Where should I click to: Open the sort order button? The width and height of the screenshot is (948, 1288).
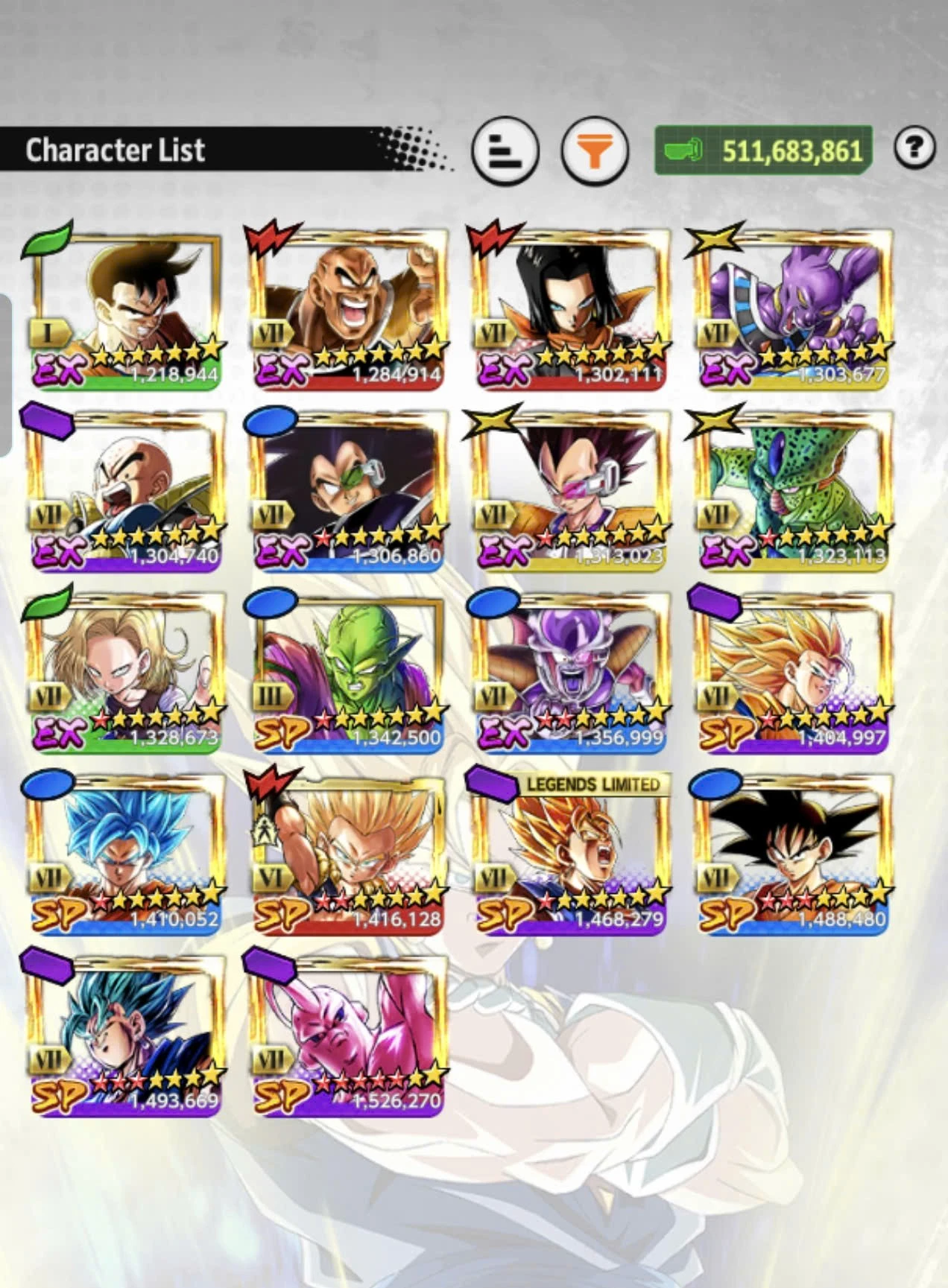(505, 150)
